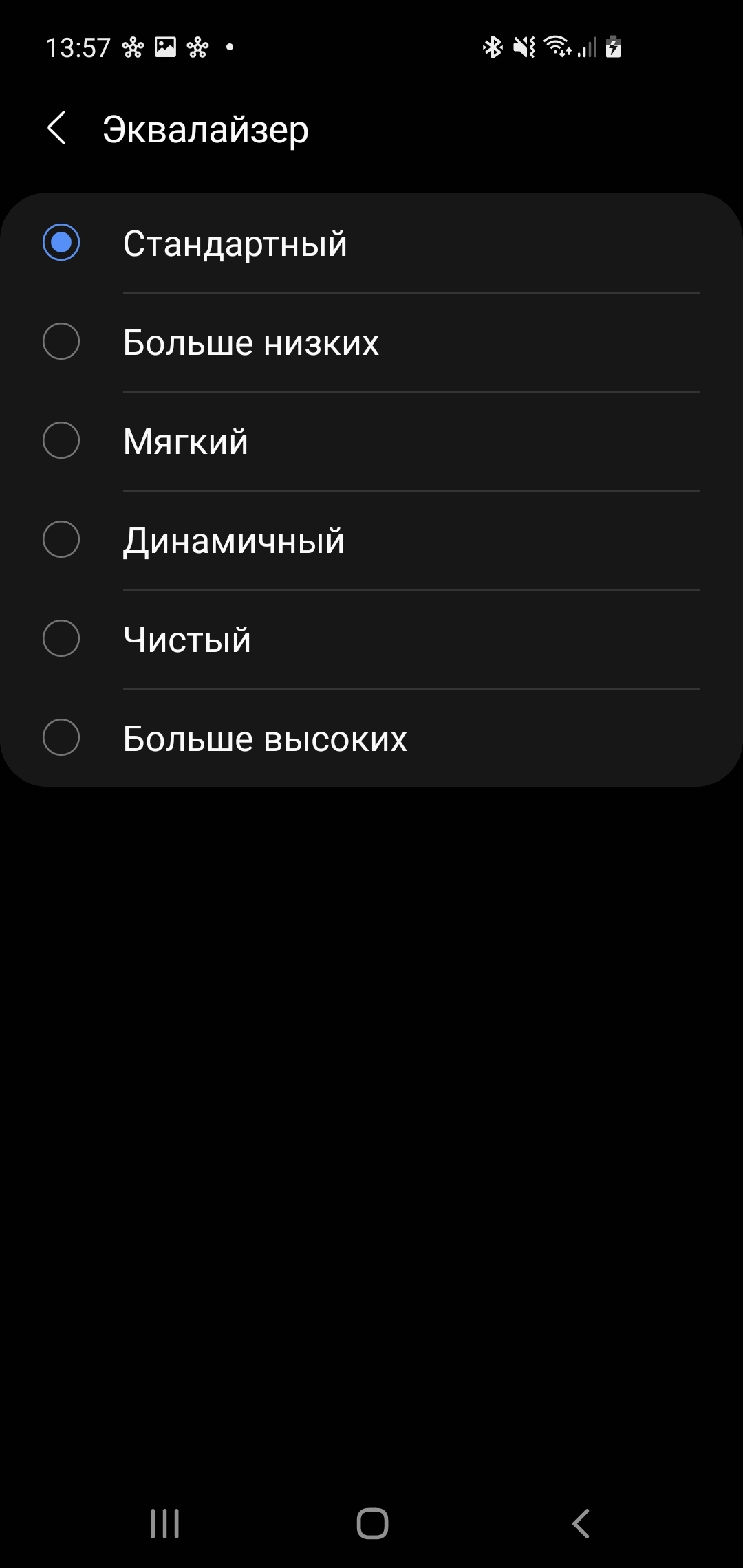Go back from the Эквалайзер screen
This screenshot has height=1568, width=743.
pos(57,129)
